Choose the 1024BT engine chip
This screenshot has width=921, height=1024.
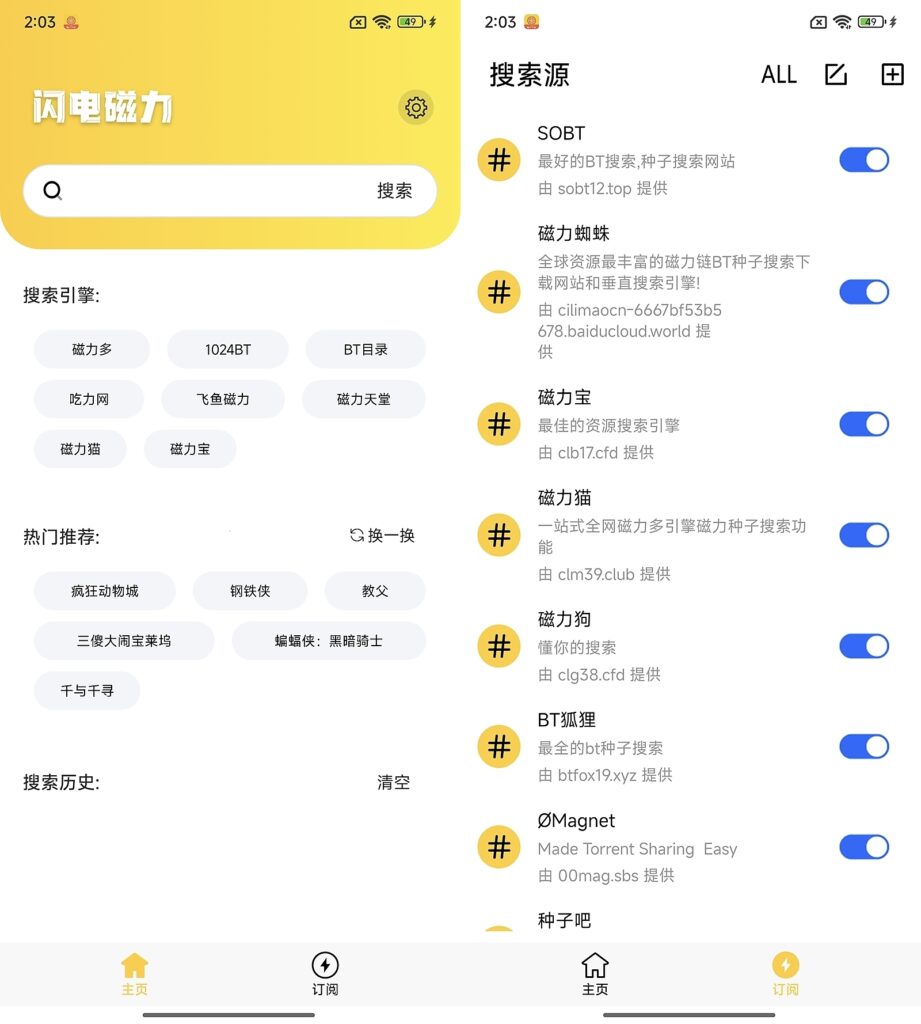tap(228, 349)
